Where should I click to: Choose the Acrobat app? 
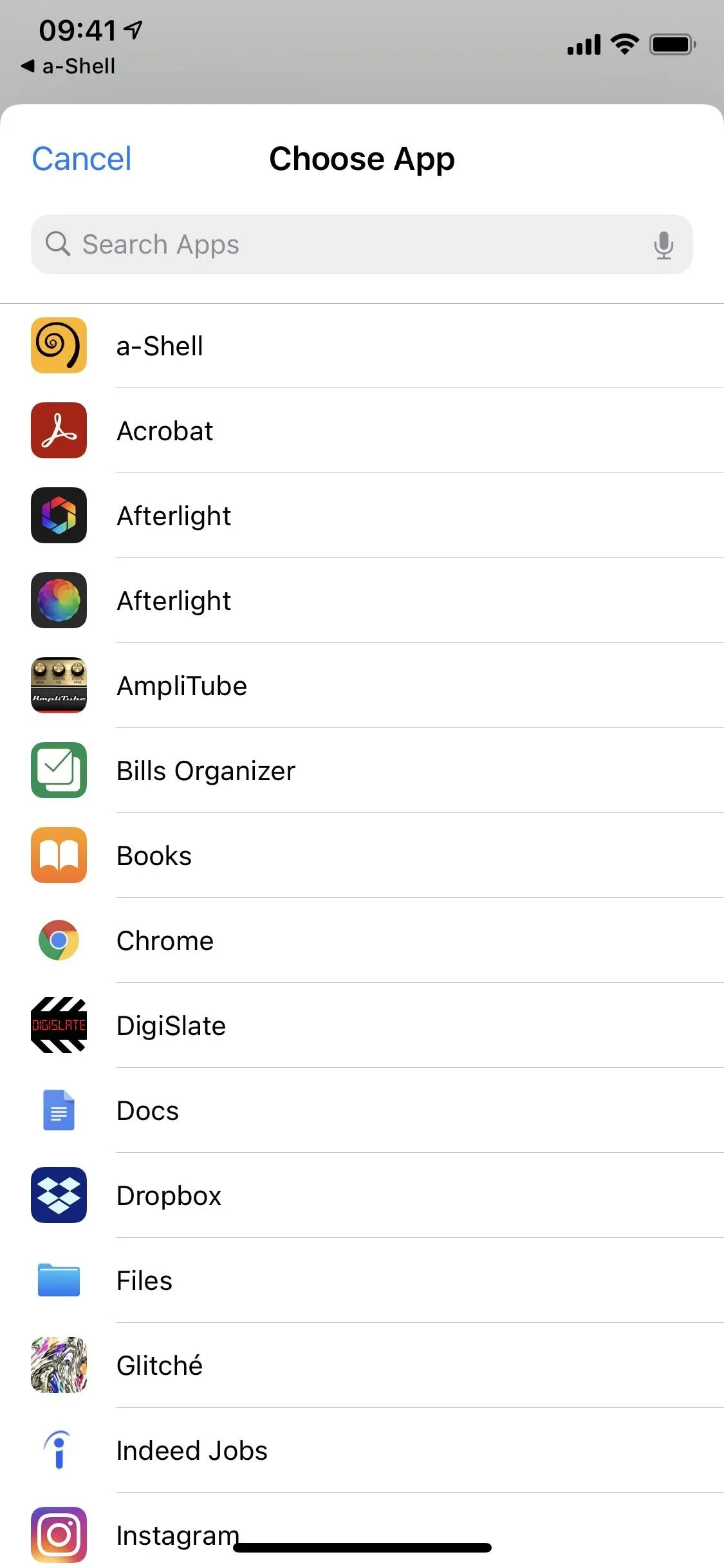[362, 431]
